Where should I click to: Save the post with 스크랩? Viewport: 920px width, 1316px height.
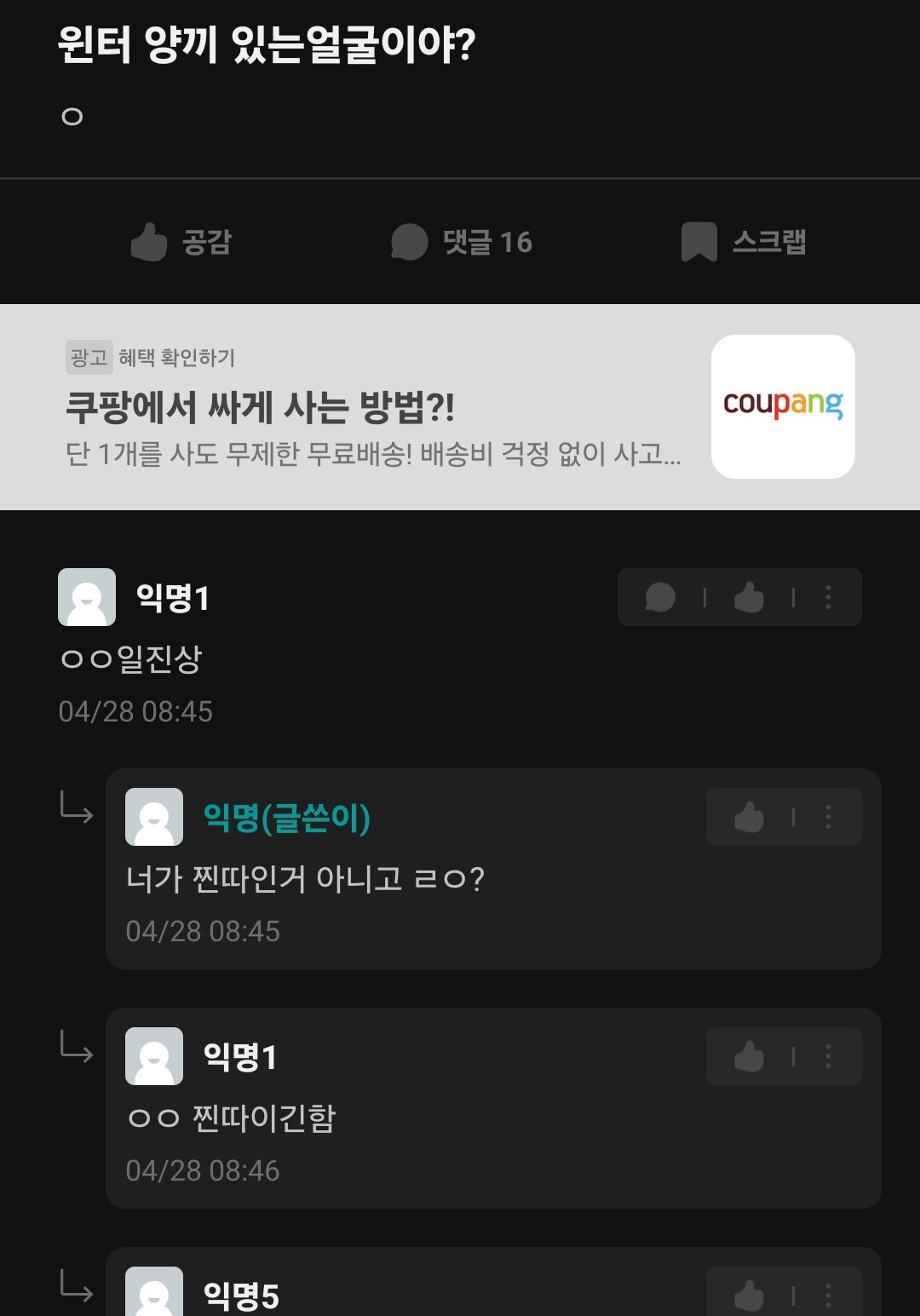[743, 242]
